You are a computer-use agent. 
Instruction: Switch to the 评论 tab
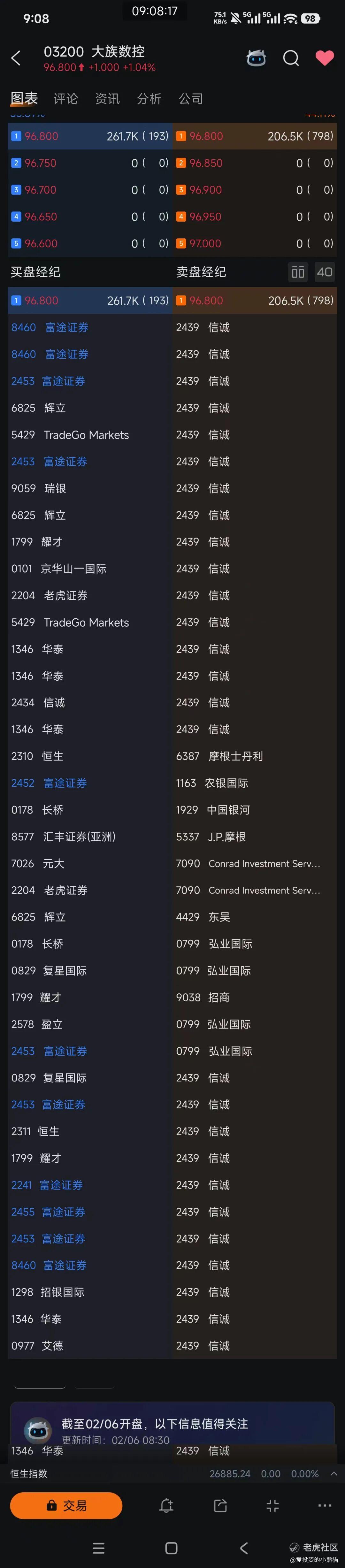[66, 99]
